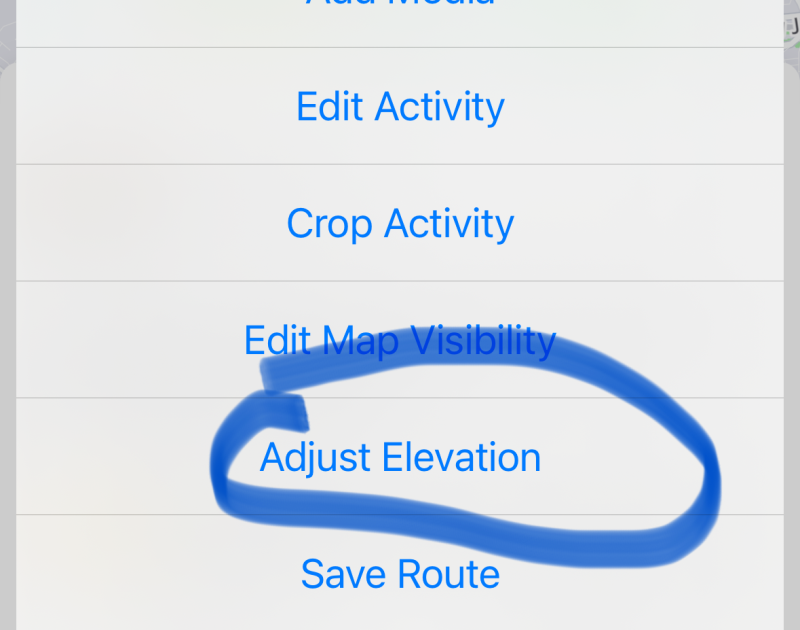Screen dimensions: 800x630
Task: Choose Crop Activity from the menu
Action: [x=400, y=223]
